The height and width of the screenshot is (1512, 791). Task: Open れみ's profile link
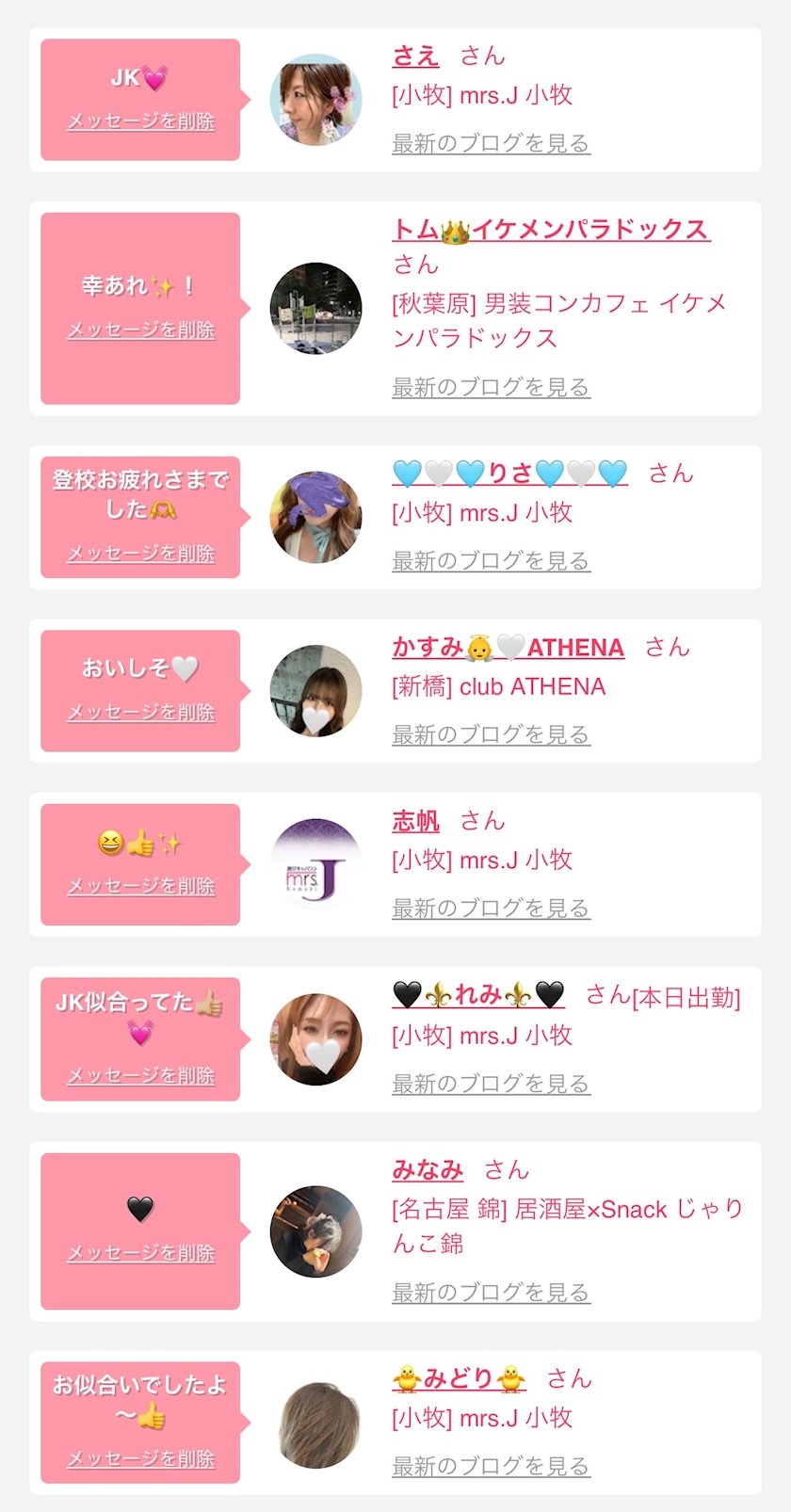coord(478,994)
